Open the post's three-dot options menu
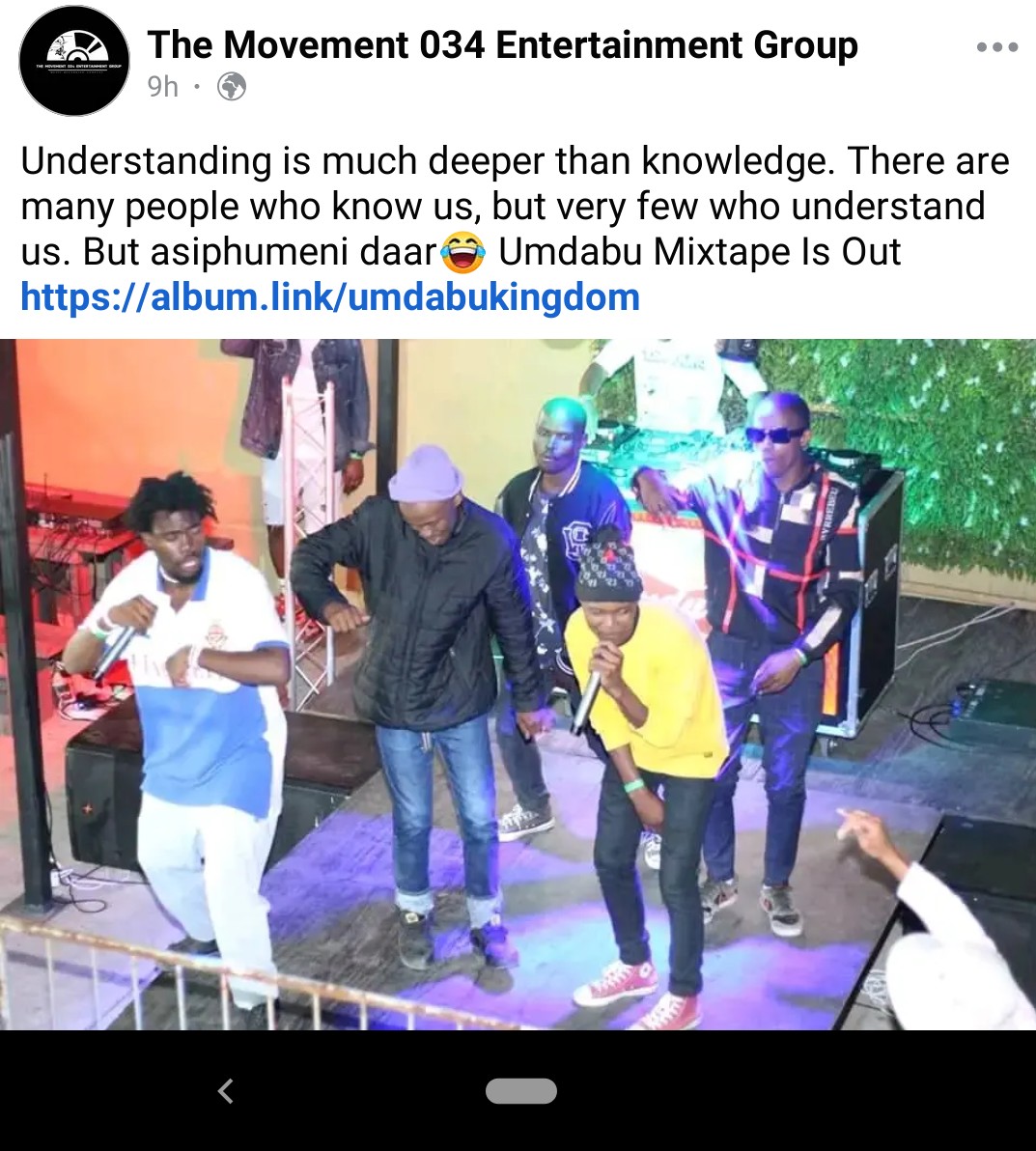This screenshot has width=1036, height=1151. point(996,47)
